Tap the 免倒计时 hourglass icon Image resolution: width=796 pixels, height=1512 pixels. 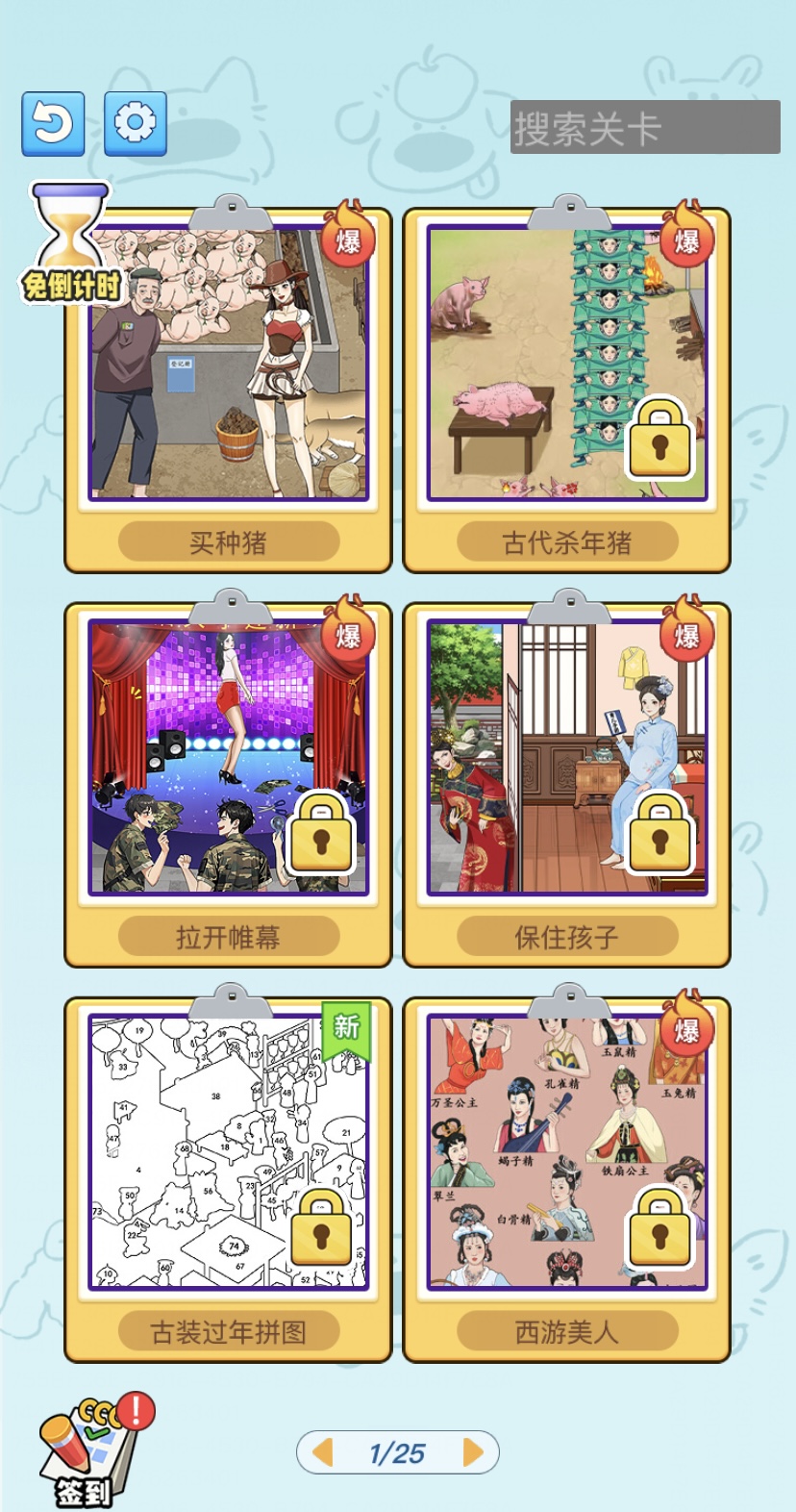pyautogui.click(x=71, y=242)
